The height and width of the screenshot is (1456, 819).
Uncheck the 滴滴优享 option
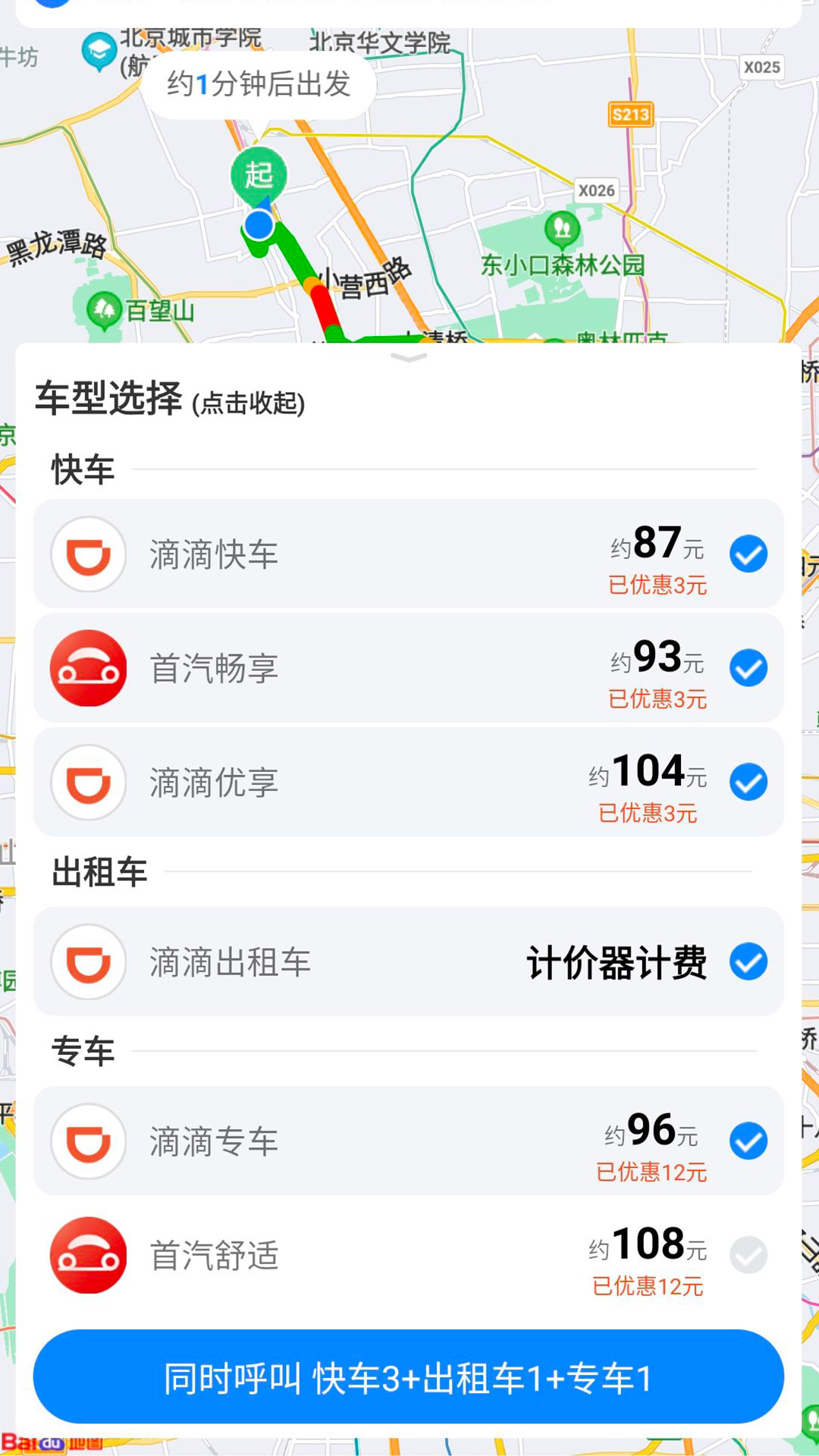(748, 782)
